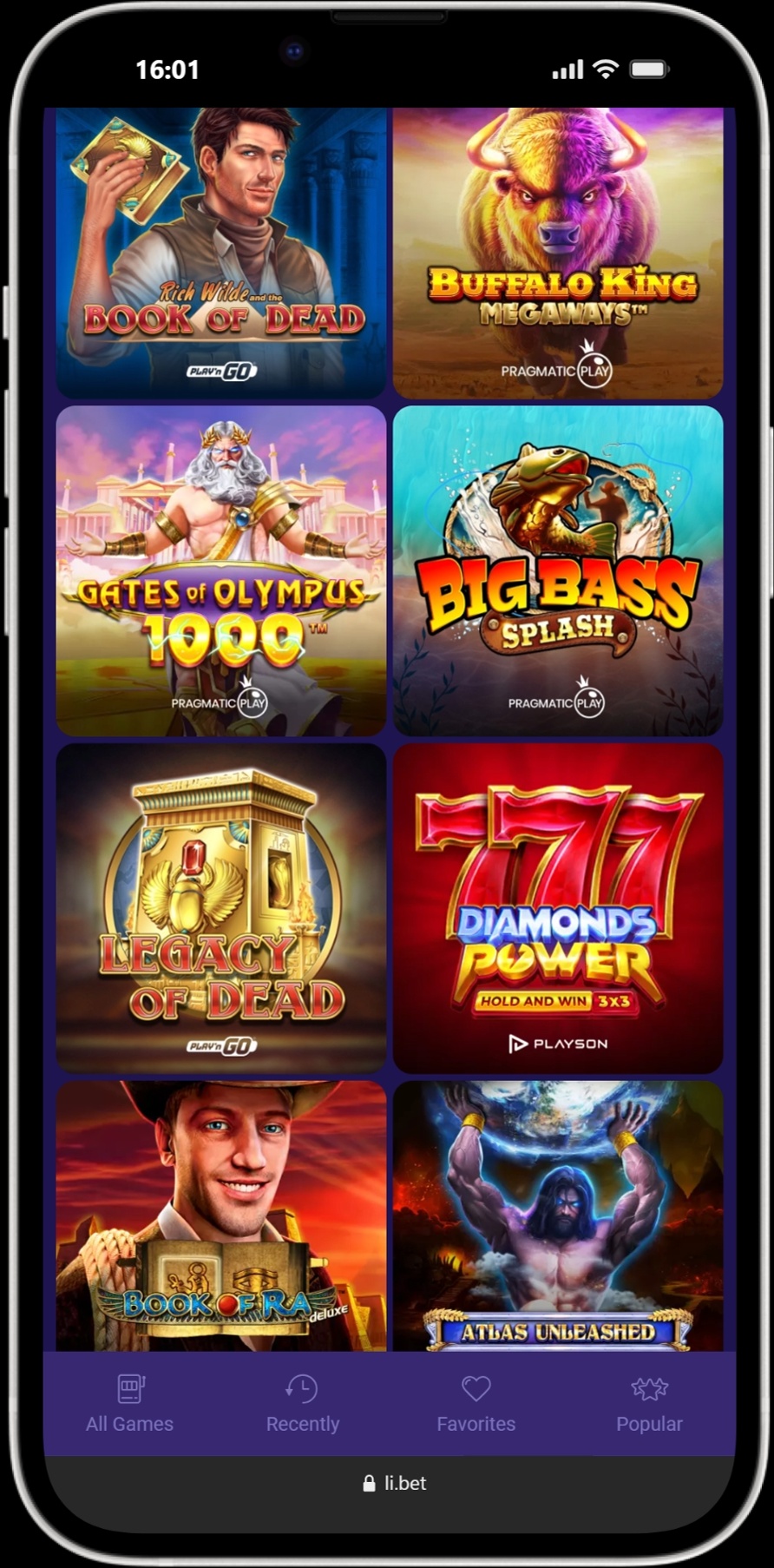Select the Atlas Unleashed game
Screen dimensions: 774x1568
coord(558,1216)
